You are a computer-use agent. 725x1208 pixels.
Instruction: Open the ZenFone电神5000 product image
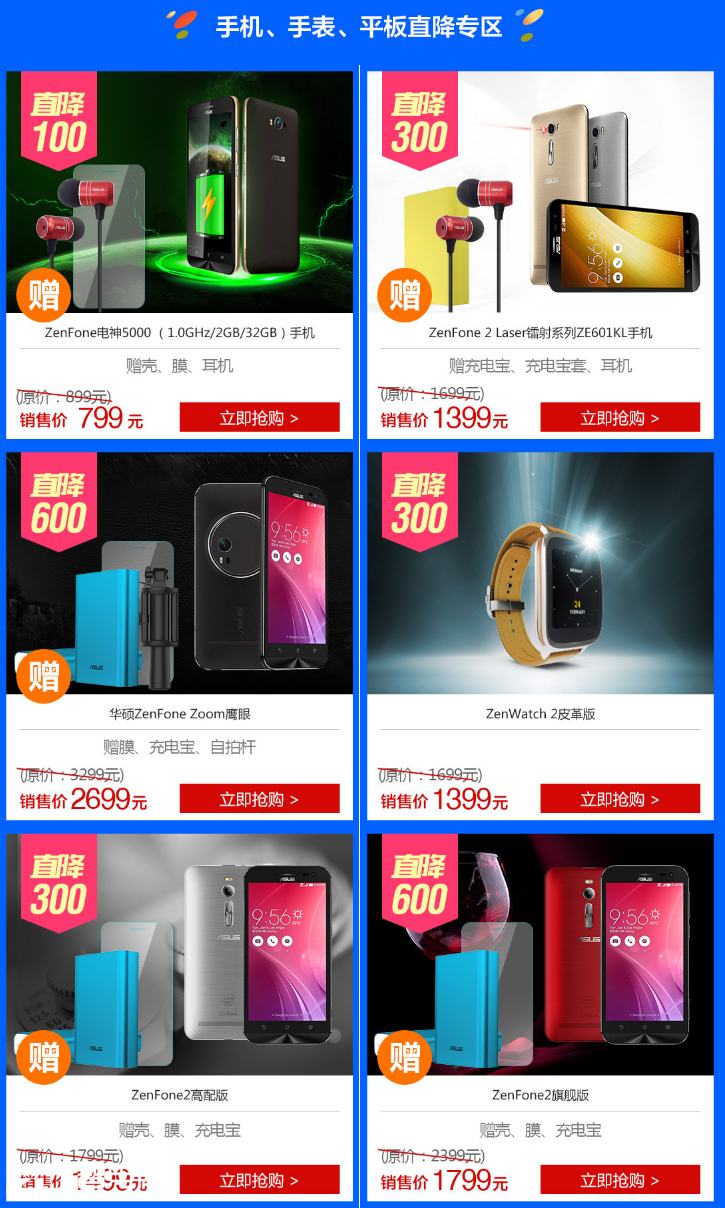click(x=180, y=192)
